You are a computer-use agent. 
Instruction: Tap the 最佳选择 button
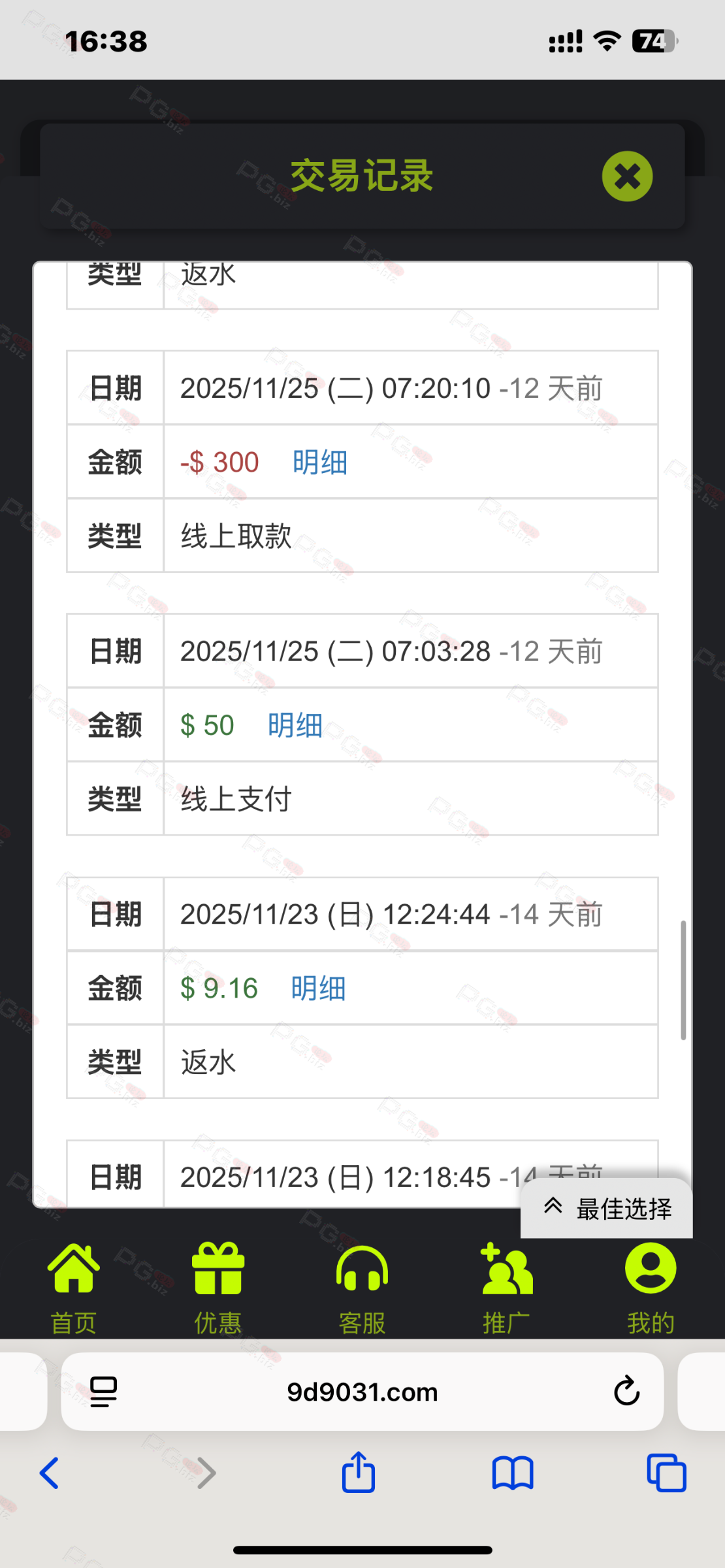[x=607, y=1209]
